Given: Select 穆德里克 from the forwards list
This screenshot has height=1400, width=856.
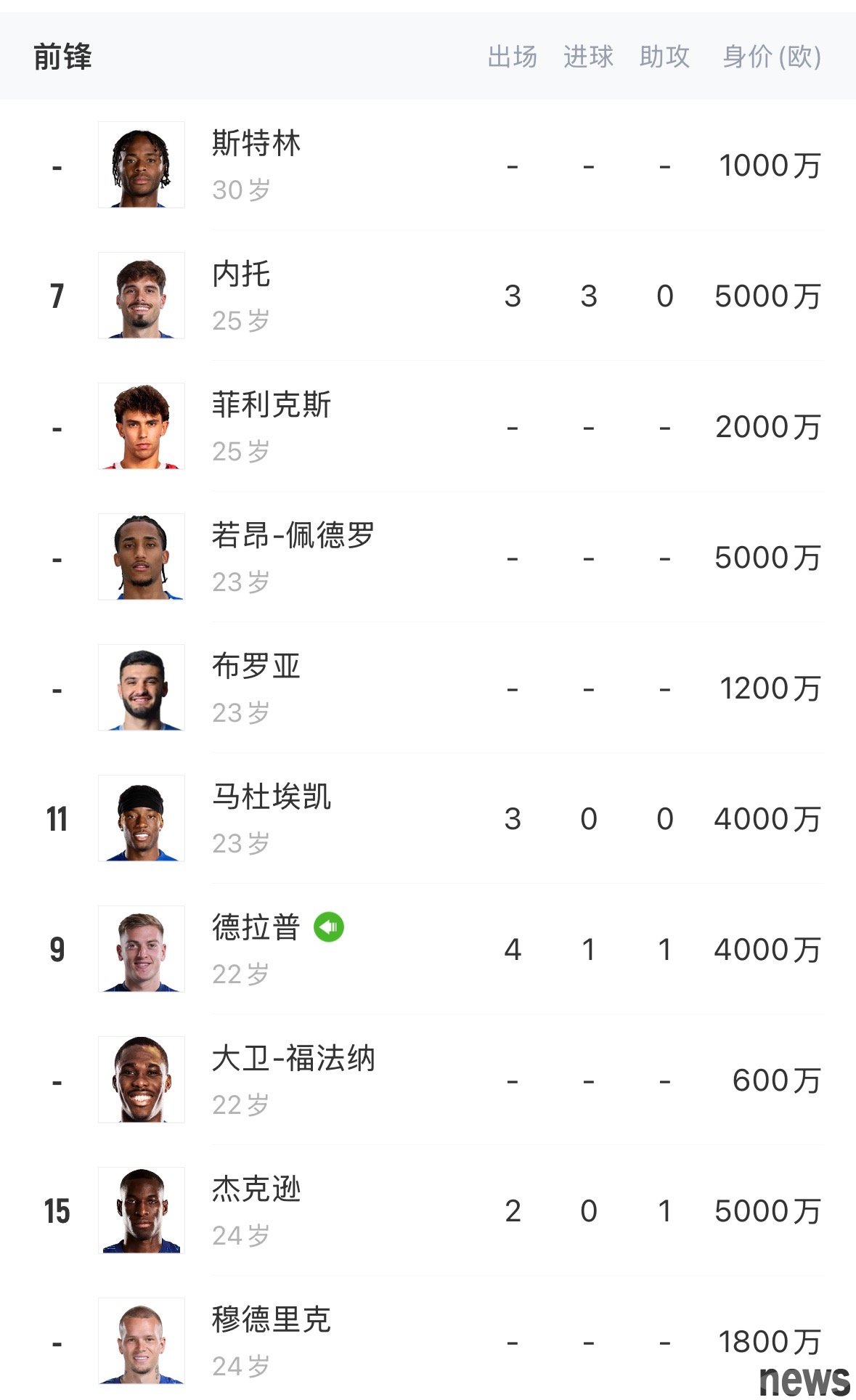Looking at the screenshot, I should pyautogui.click(x=428, y=1338).
